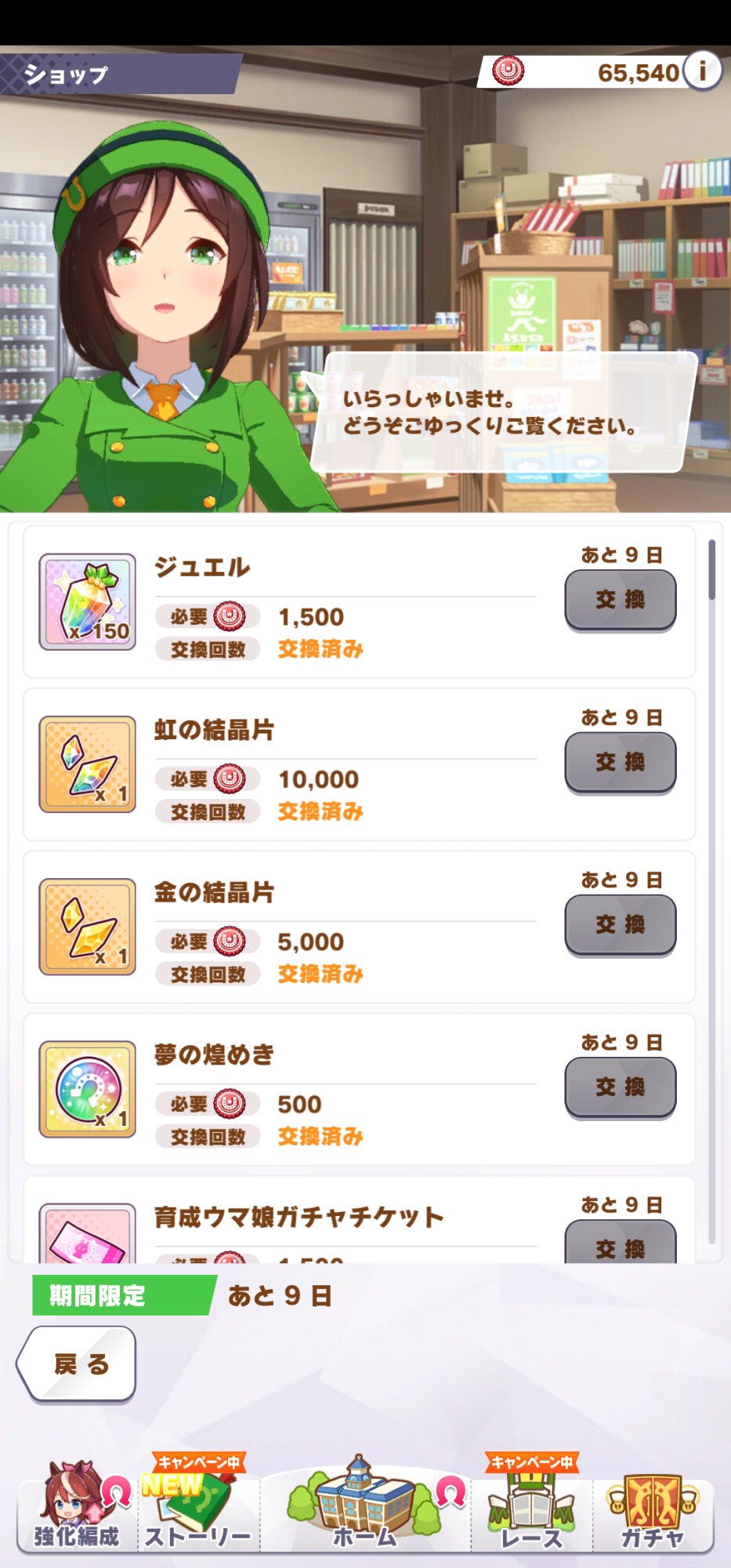Exchange coins for 虹の結晶片
731x1568 pixels.
point(620,762)
